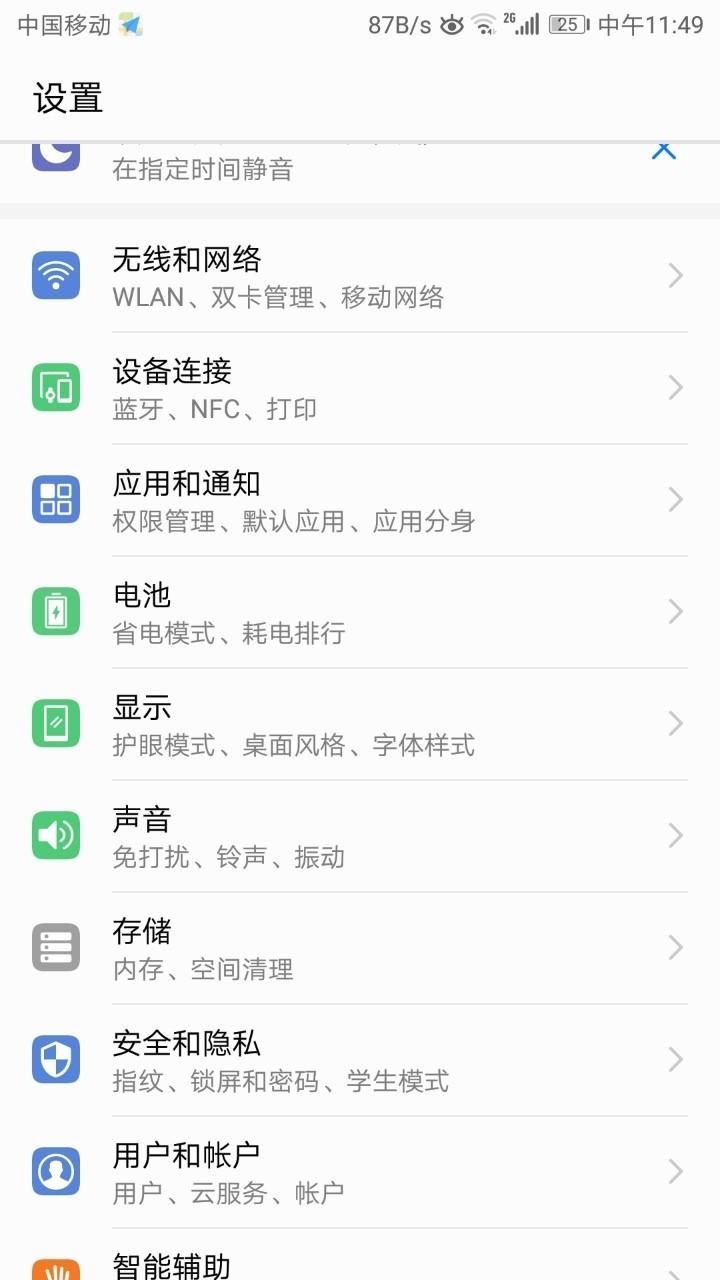Tap 声音 to adjust 铃声 settings
The height and width of the screenshot is (1280, 720).
click(x=360, y=835)
